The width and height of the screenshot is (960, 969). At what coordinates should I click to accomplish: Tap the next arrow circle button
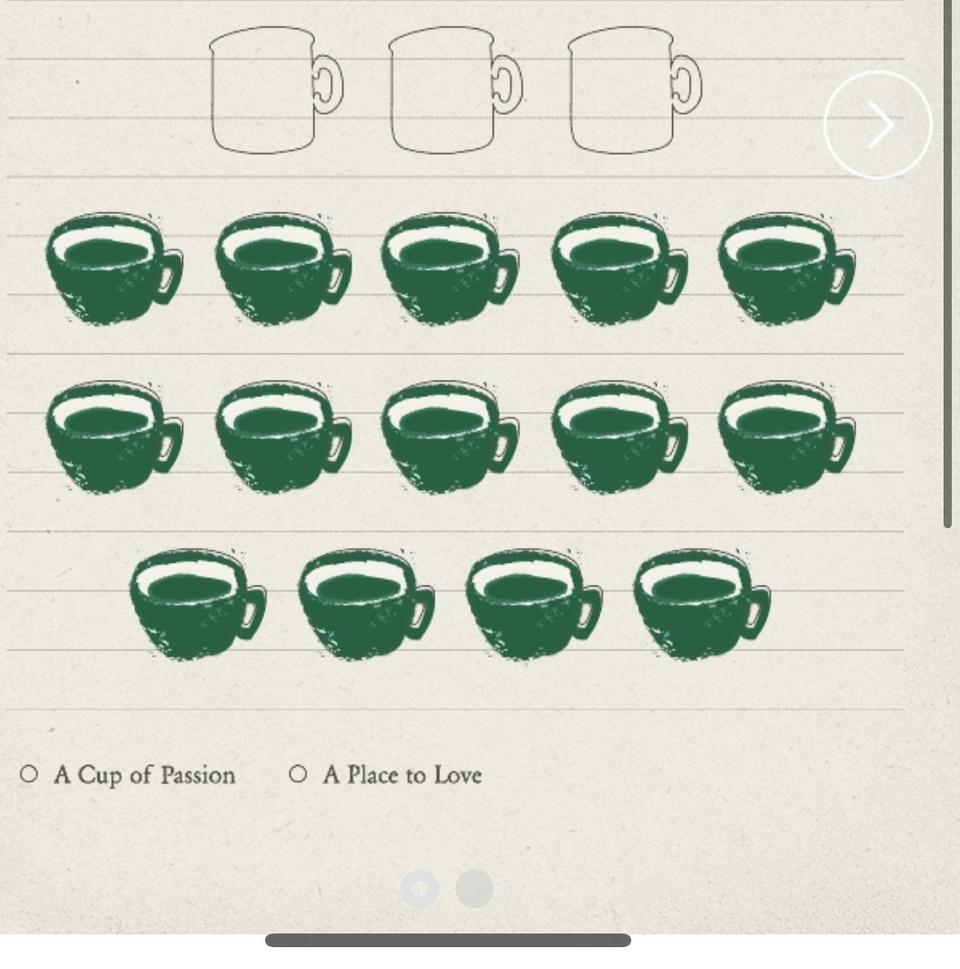click(877, 125)
